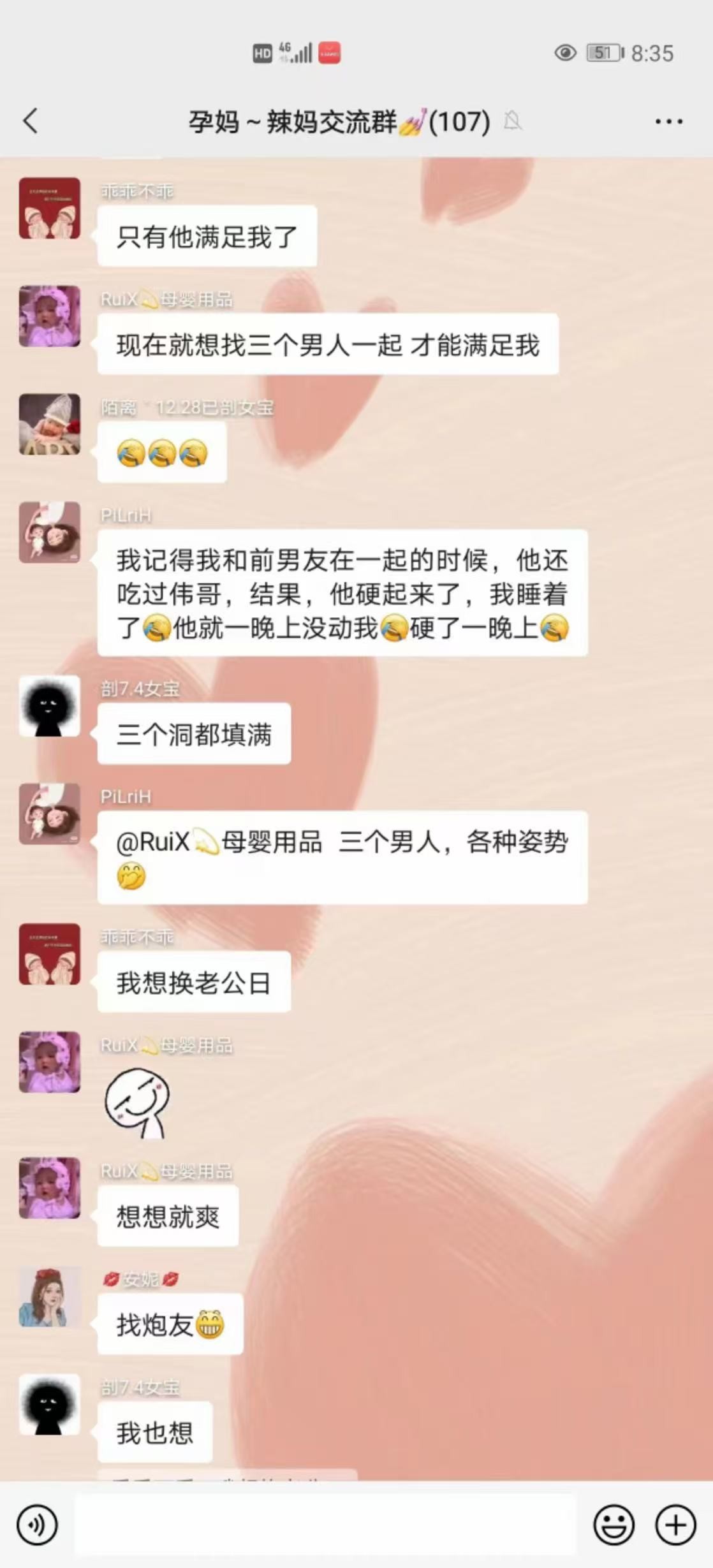Open the emoji picker
This screenshot has height=1568, width=713.
click(614, 1525)
